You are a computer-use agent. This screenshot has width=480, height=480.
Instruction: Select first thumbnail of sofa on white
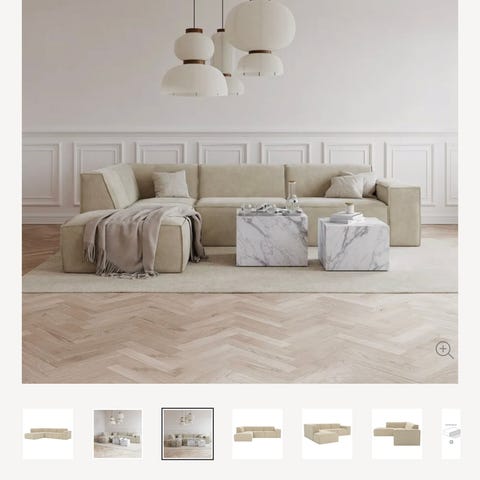pos(48,434)
